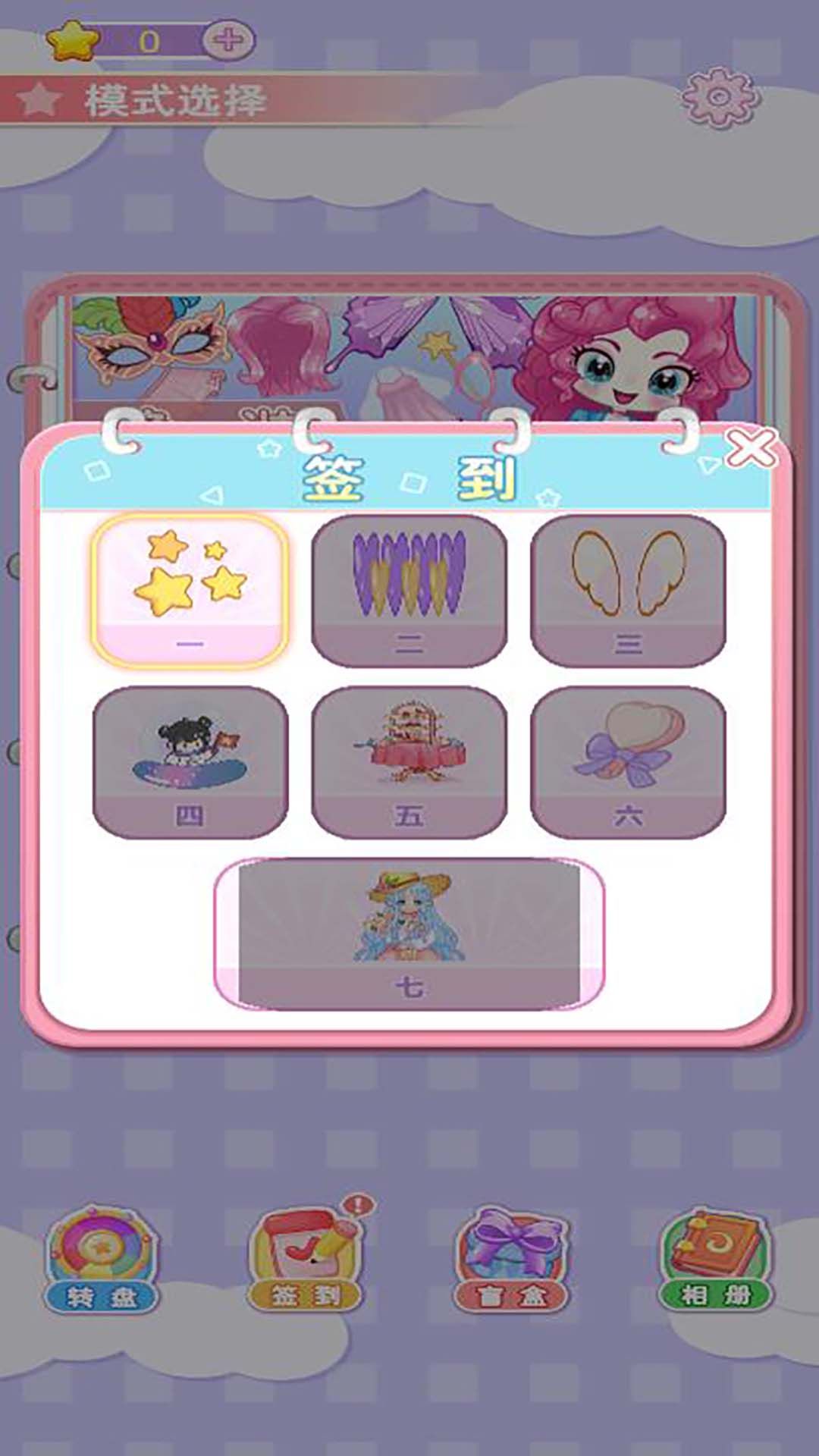The width and height of the screenshot is (819, 1456).
Task: Select the day 四 character reward
Action: click(190, 761)
